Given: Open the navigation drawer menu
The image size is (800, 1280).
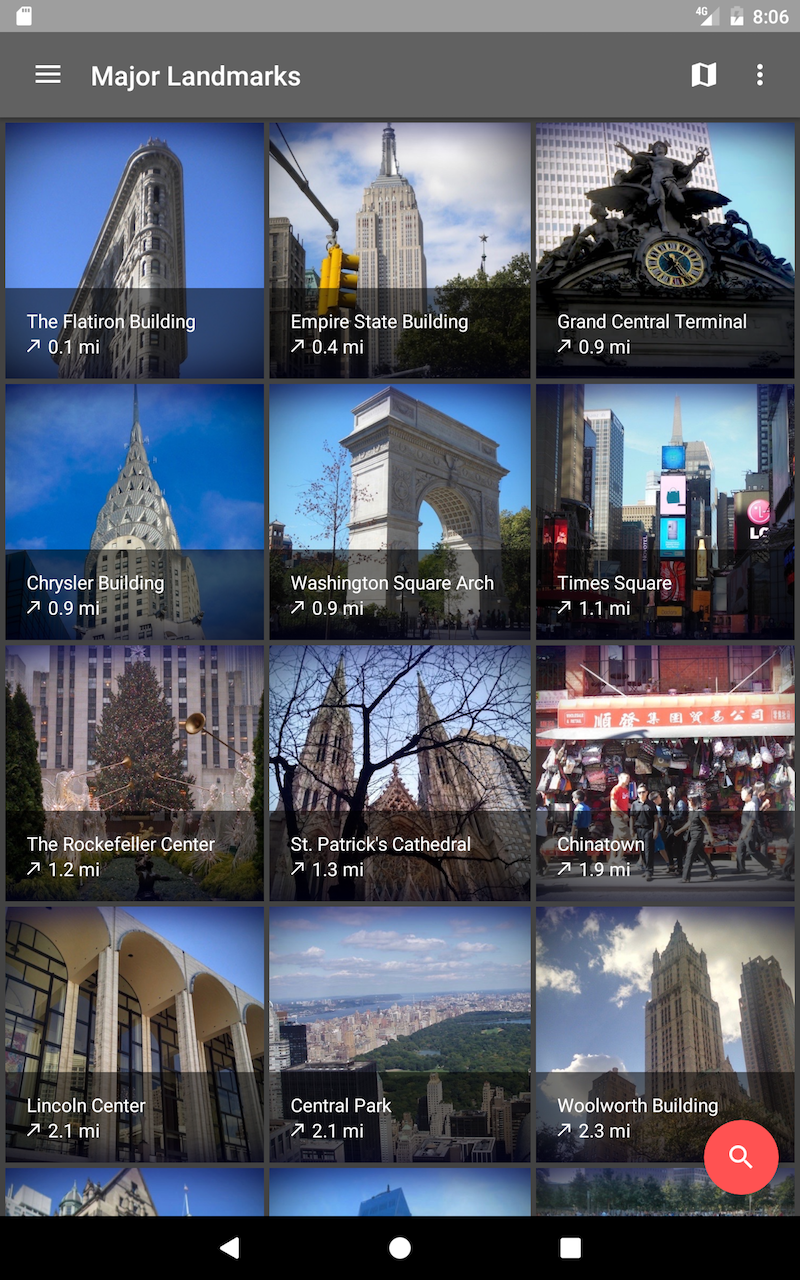Looking at the screenshot, I should 48,75.
